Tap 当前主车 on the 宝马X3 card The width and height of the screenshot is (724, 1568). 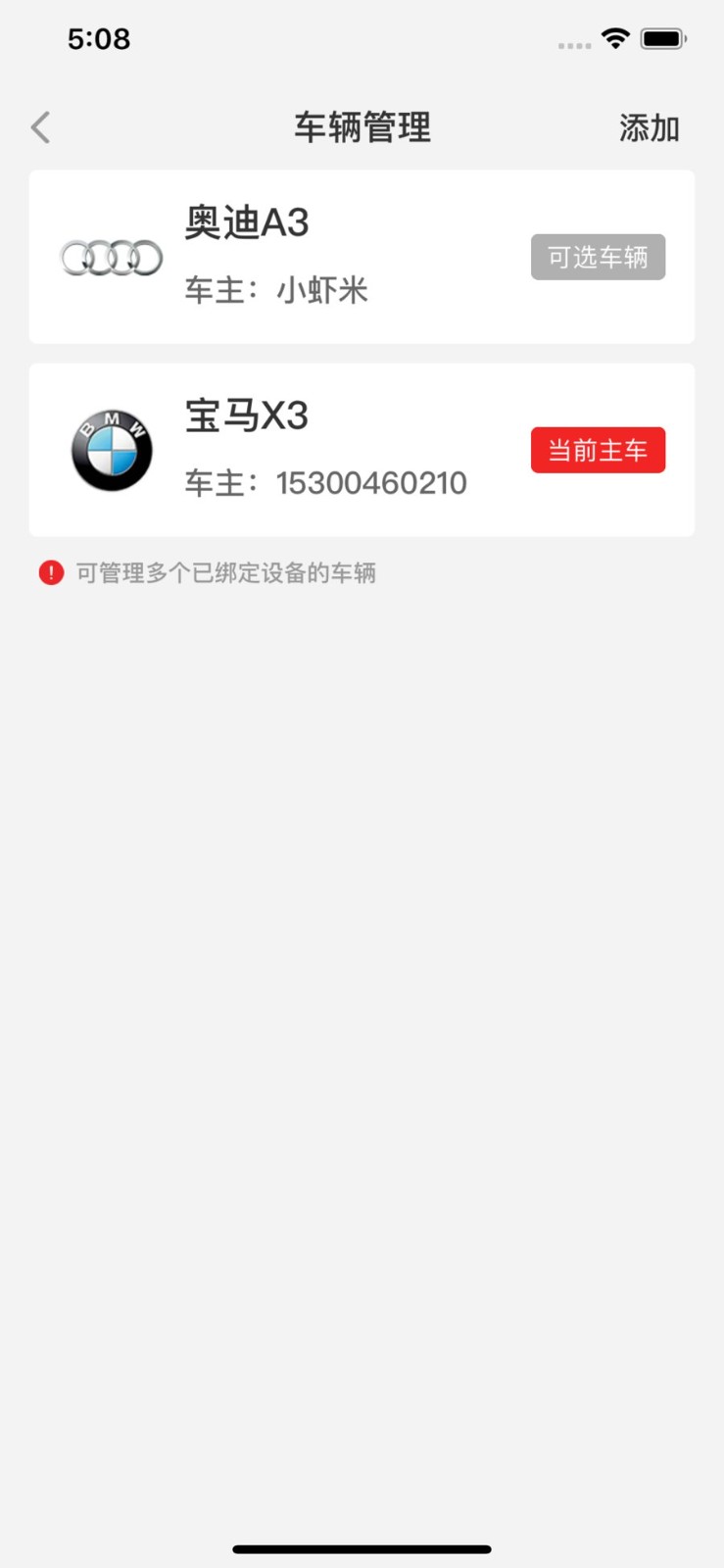click(x=598, y=450)
